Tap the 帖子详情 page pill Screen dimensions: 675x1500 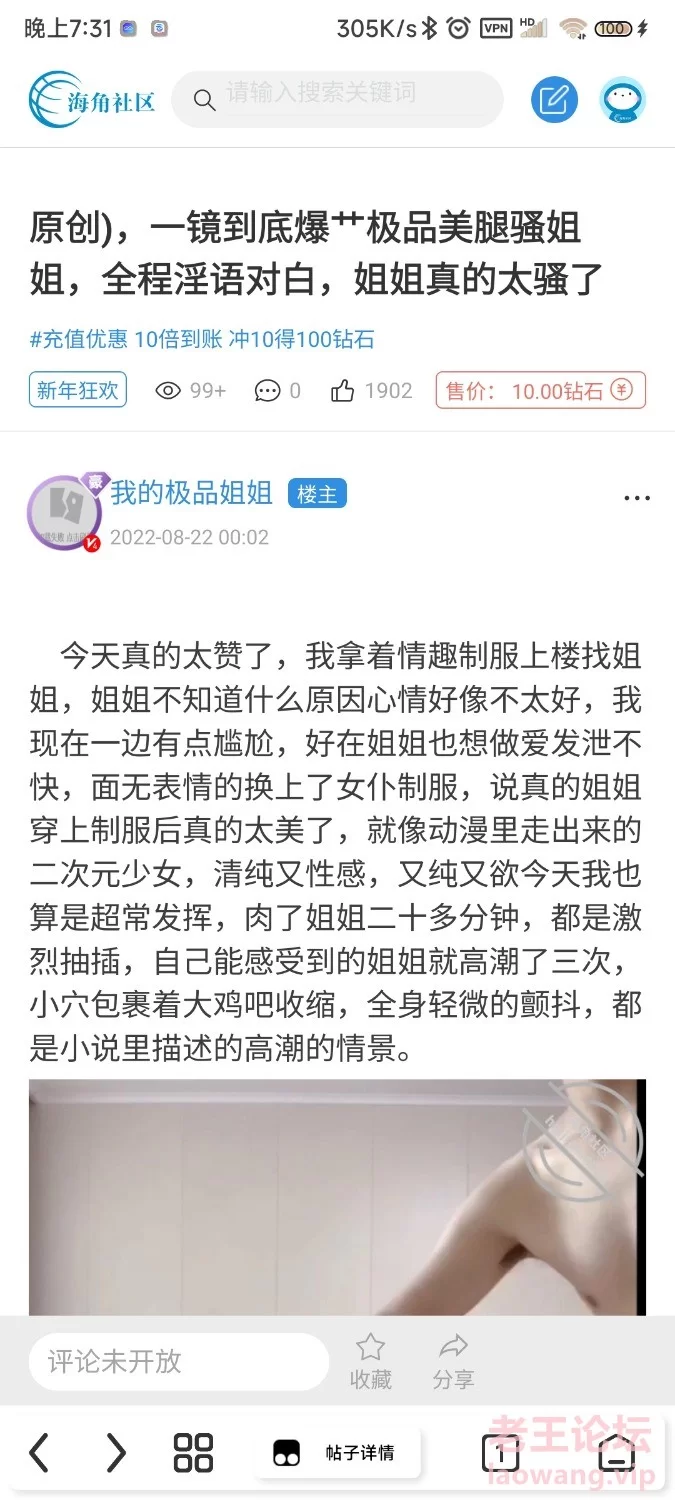coord(337,1452)
